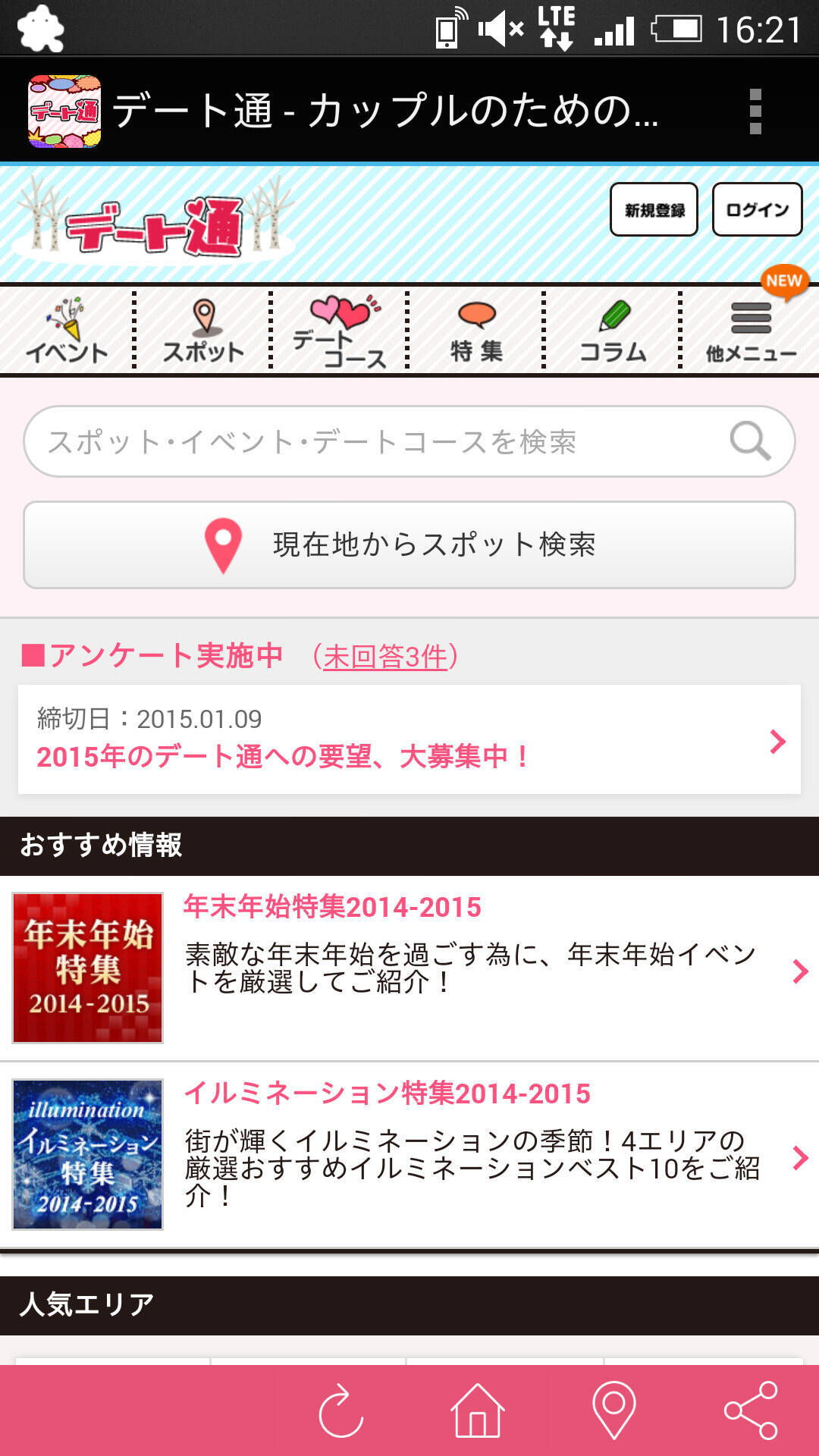Open the overflow menu in the app bar

[755, 111]
